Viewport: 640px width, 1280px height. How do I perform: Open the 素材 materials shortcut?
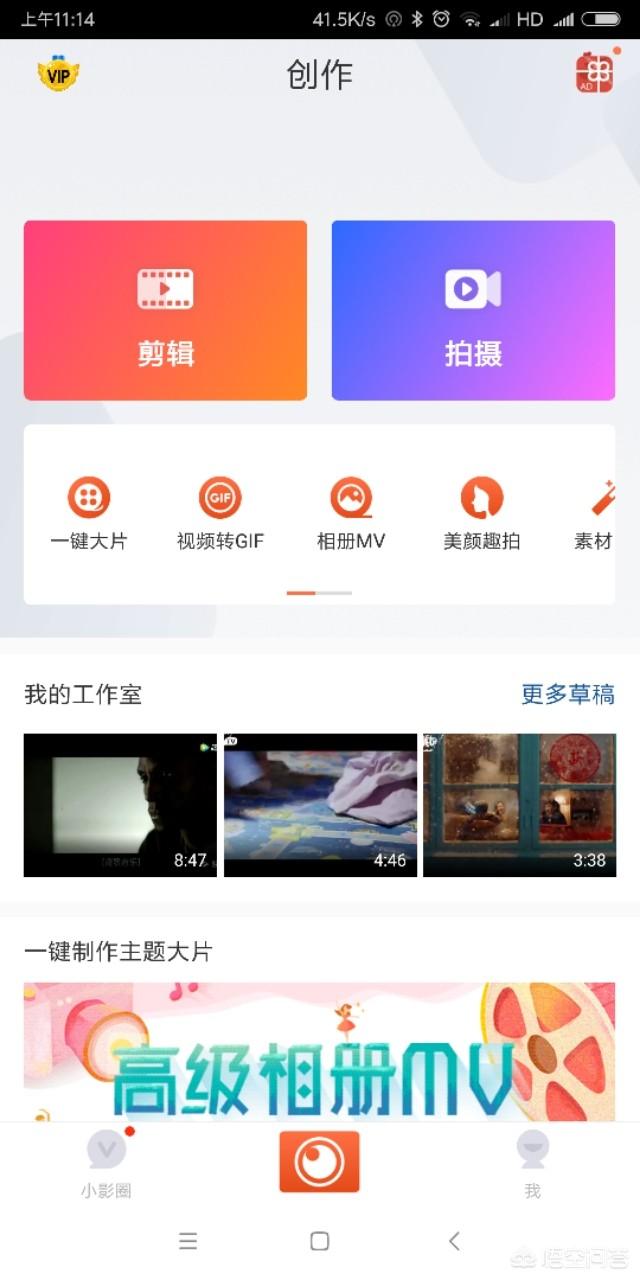596,514
